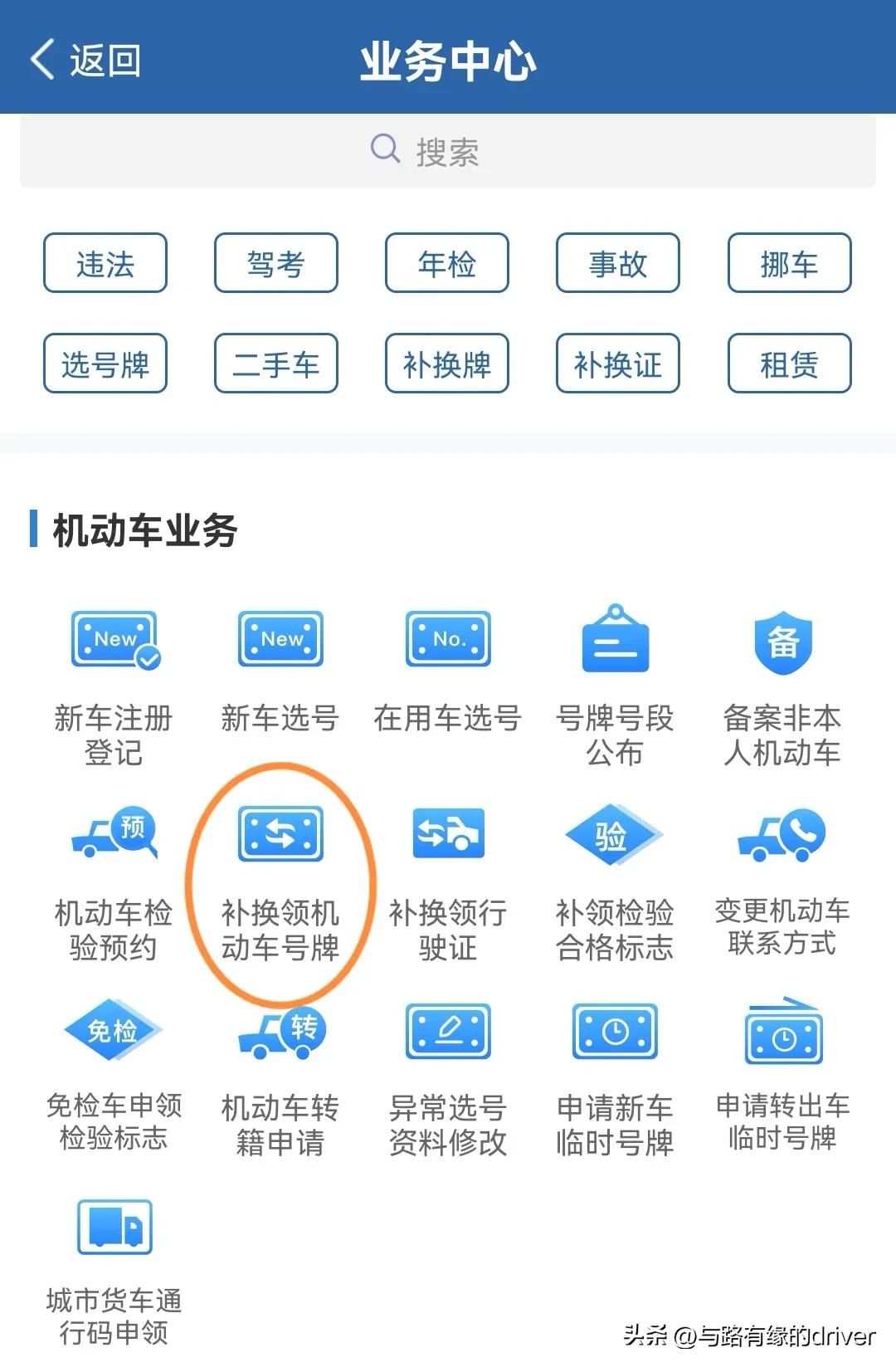Viewport: 896px width, 1367px height.
Task: Tap the 搜索 search field
Action: coord(448,150)
